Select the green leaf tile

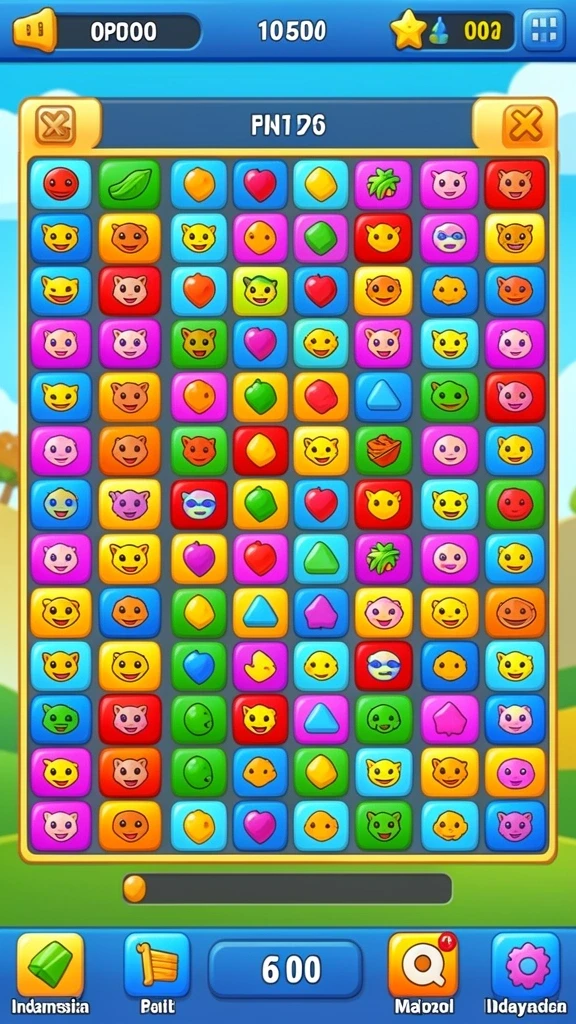click(x=129, y=185)
